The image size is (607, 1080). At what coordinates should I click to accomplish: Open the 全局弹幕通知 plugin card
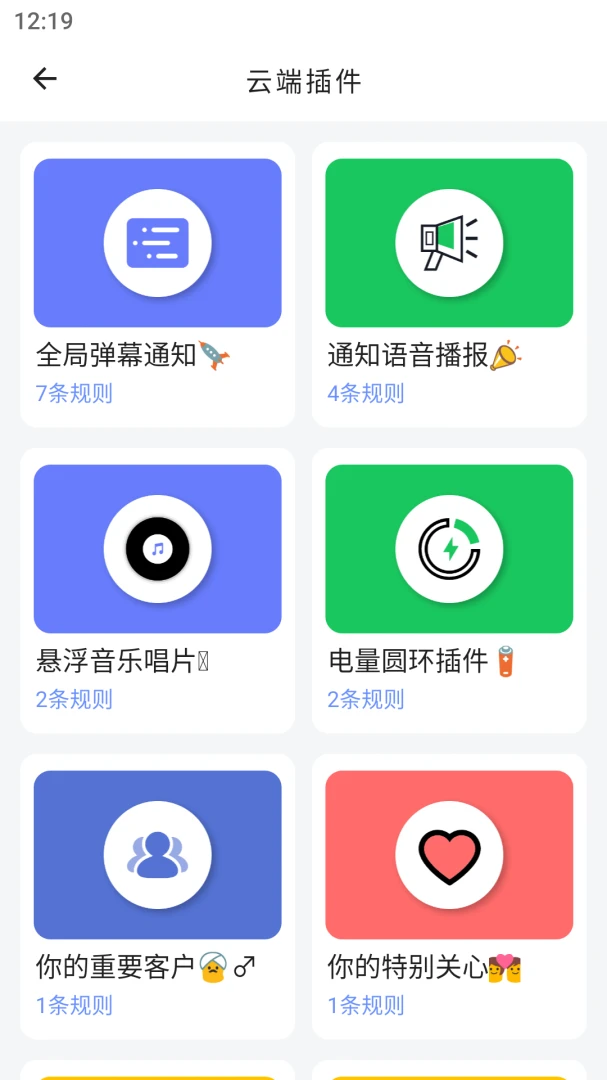tap(157, 284)
